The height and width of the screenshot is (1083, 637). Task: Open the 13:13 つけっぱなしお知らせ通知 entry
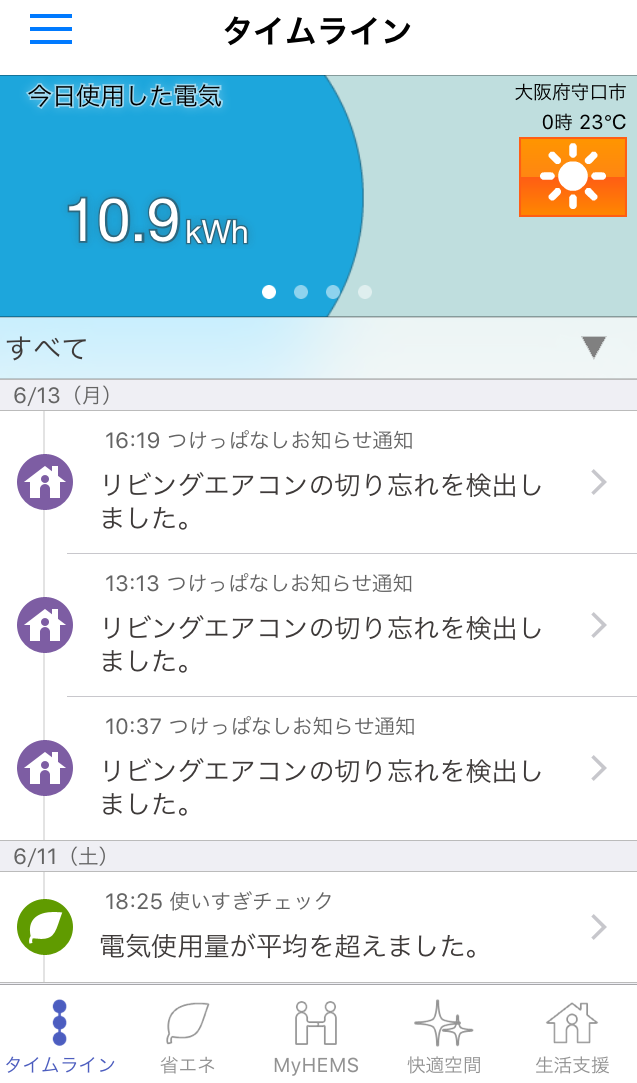point(340,626)
